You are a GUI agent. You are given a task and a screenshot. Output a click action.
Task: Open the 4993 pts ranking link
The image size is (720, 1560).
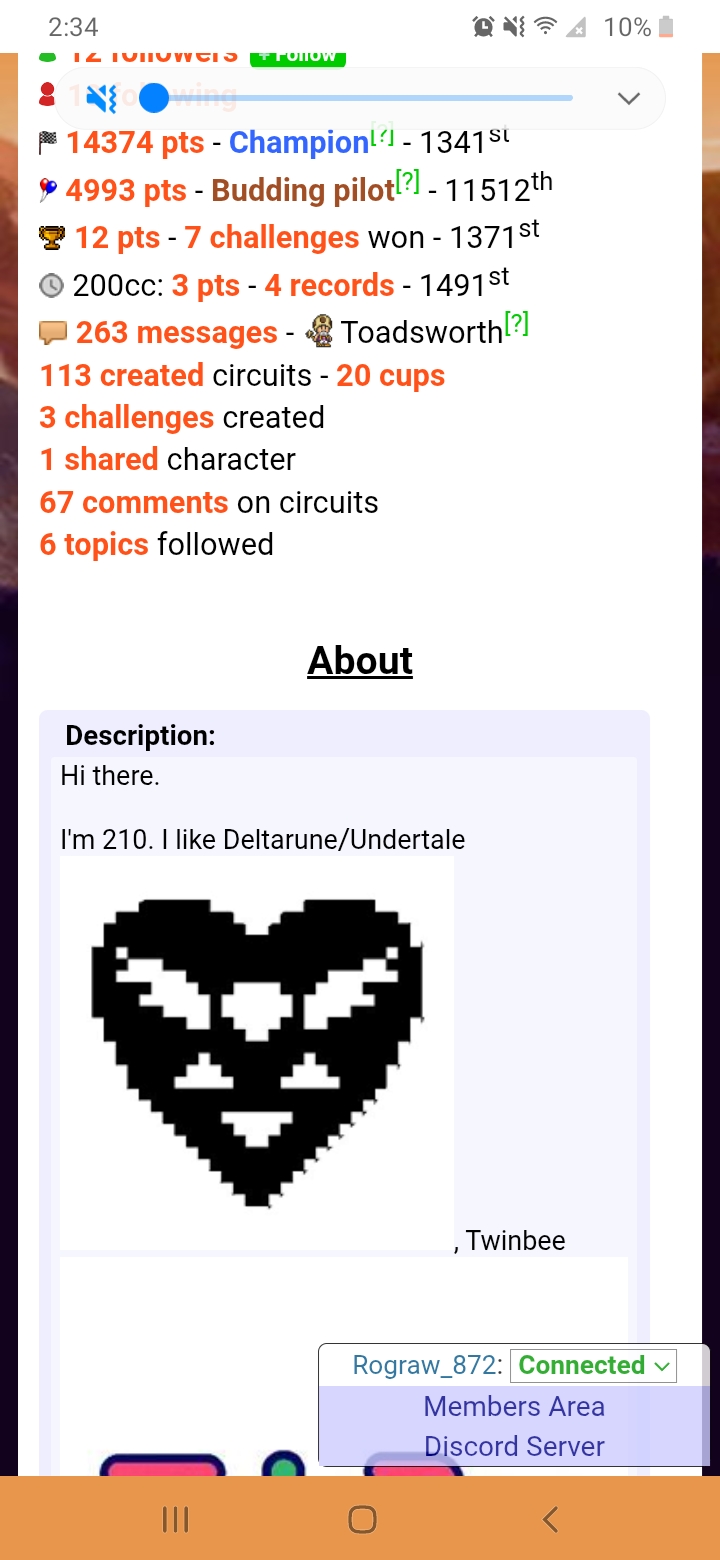[126, 190]
